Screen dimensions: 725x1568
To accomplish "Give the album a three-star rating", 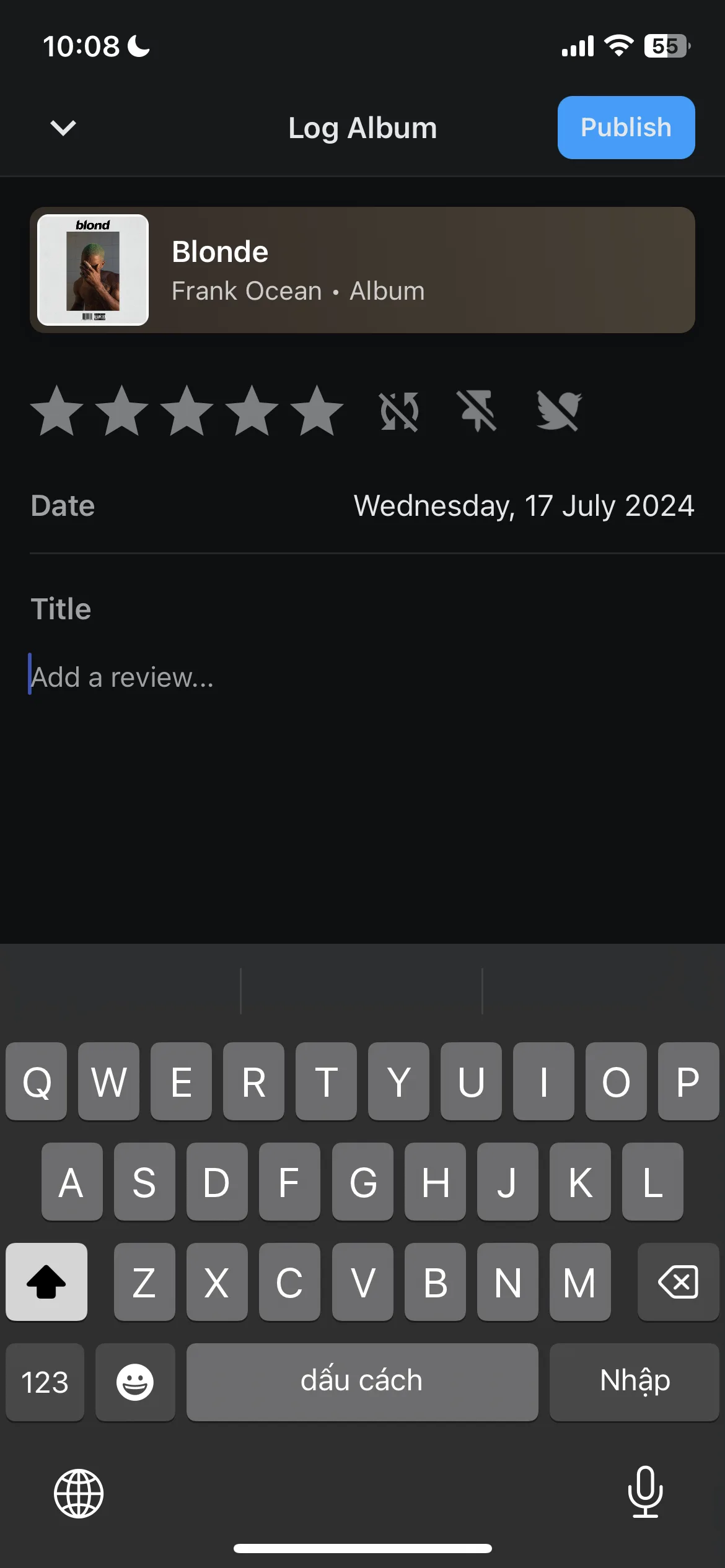I will coord(188,411).
